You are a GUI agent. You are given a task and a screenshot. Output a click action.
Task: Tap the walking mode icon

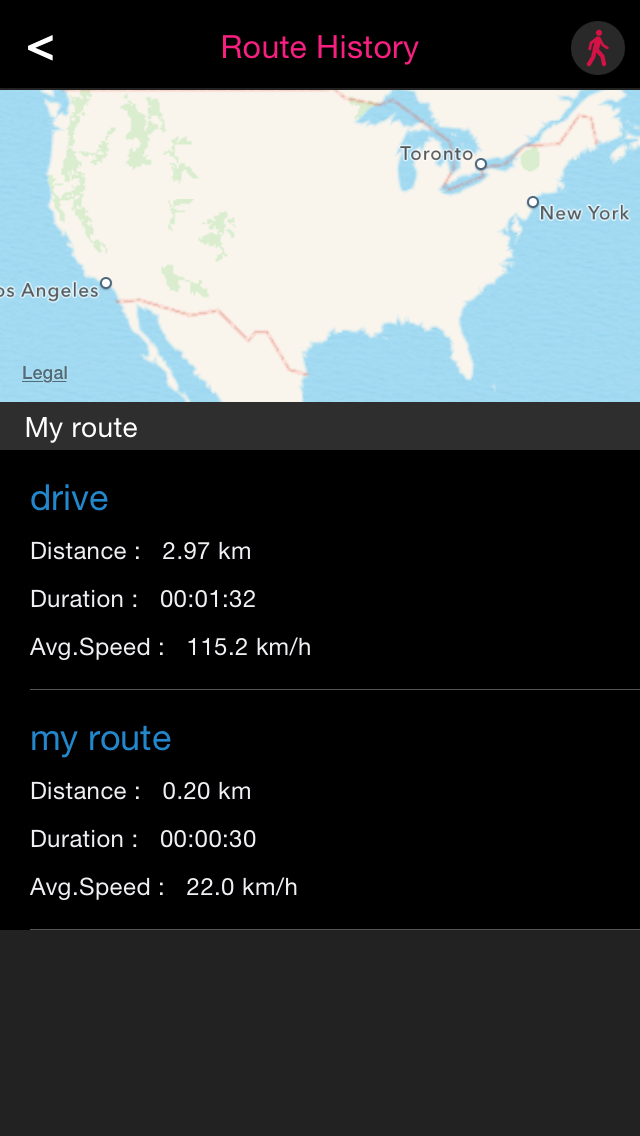click(x=598, y=48)
